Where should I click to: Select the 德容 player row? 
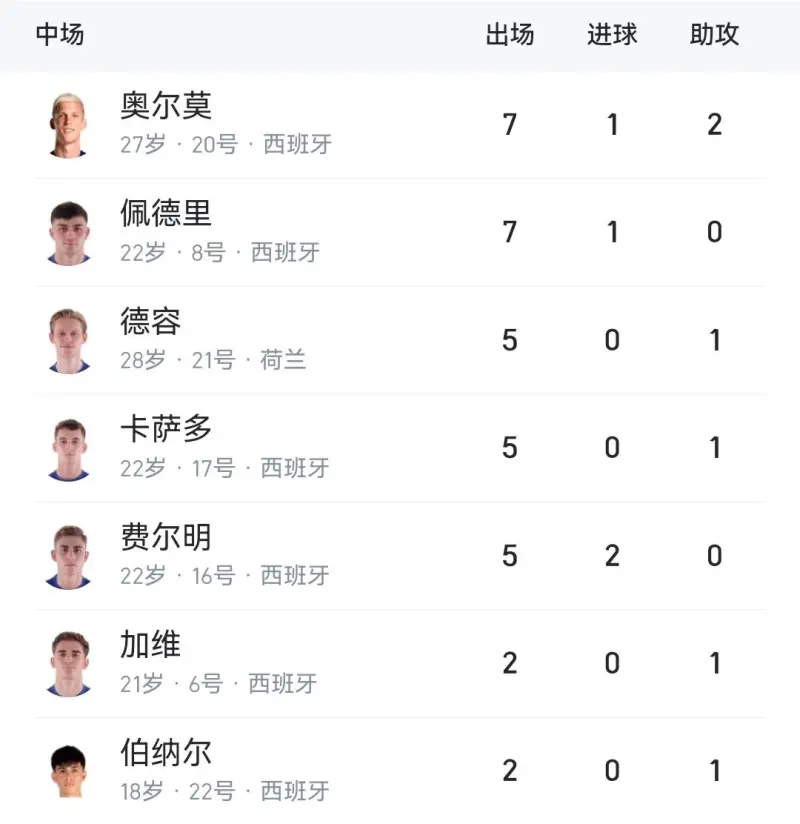[150, 323]
